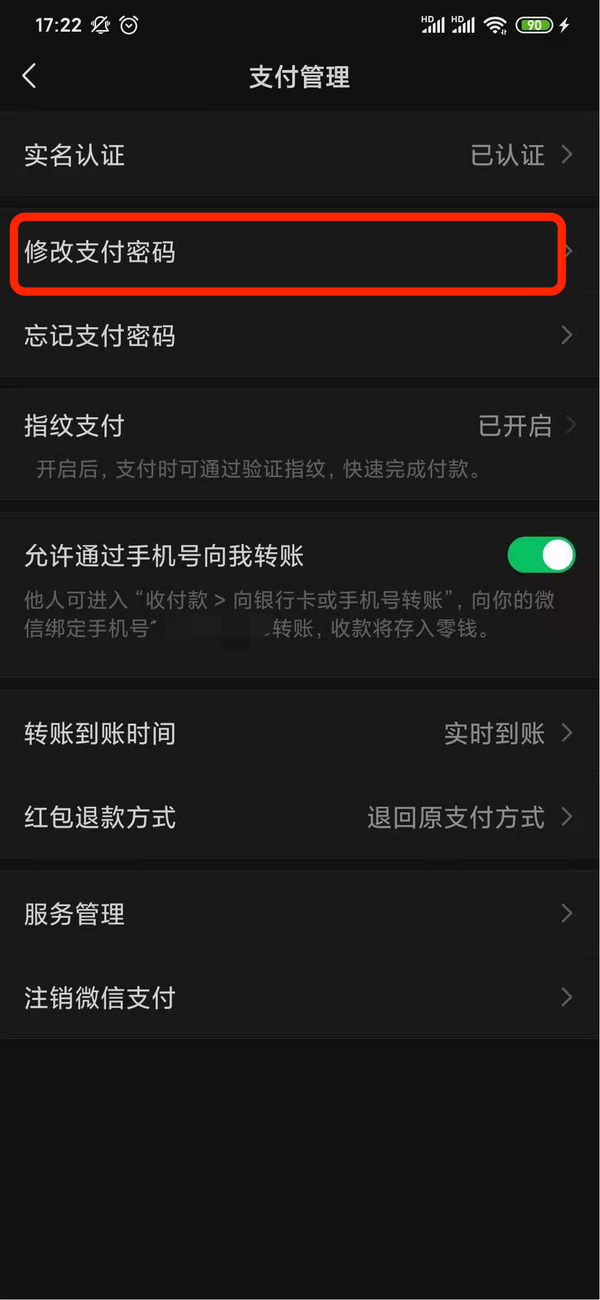Open 修改支付密码 option
The image size is (600, 1300).
290,252
